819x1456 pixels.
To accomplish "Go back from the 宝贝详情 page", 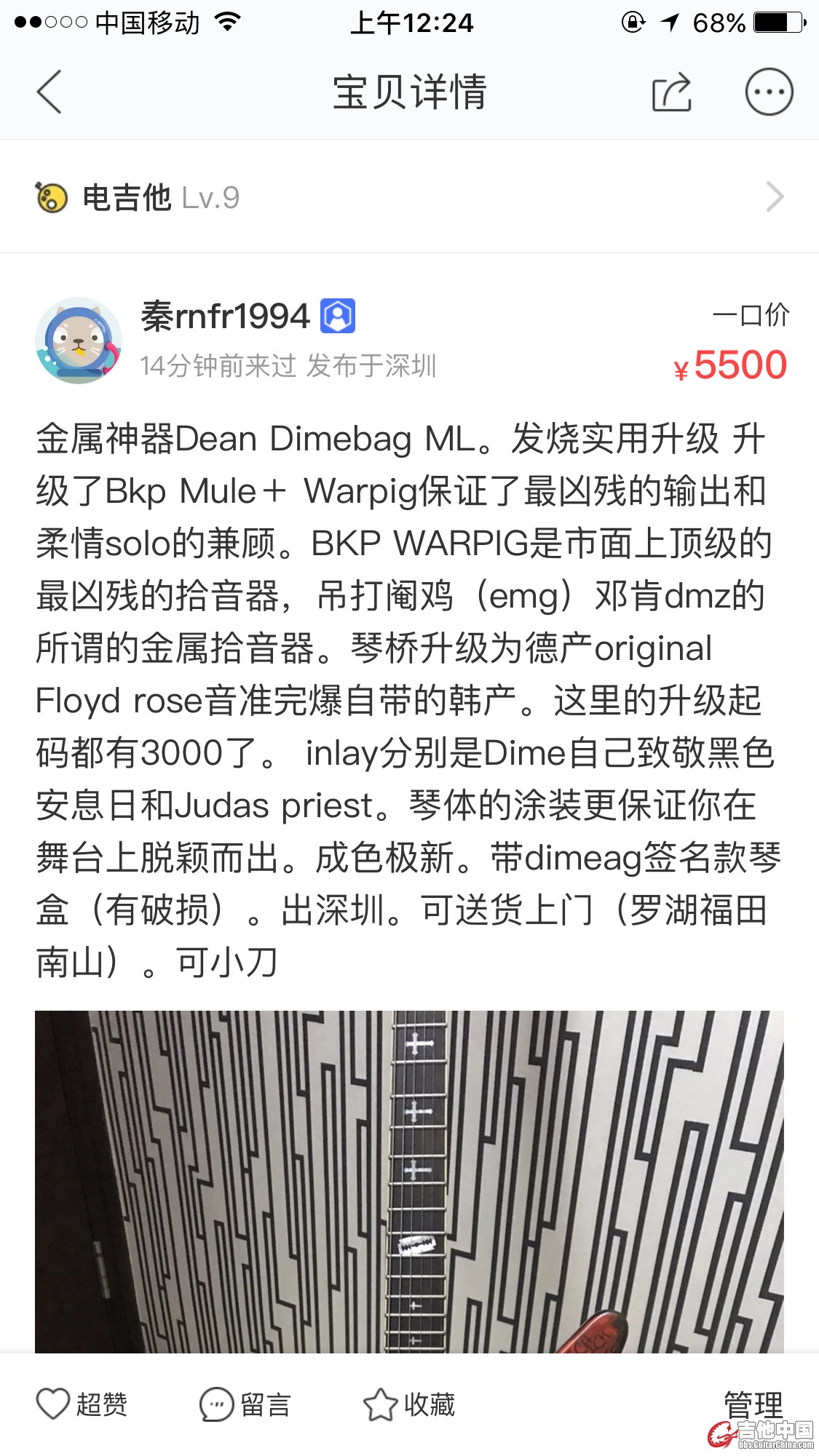I will pos(50,92).
